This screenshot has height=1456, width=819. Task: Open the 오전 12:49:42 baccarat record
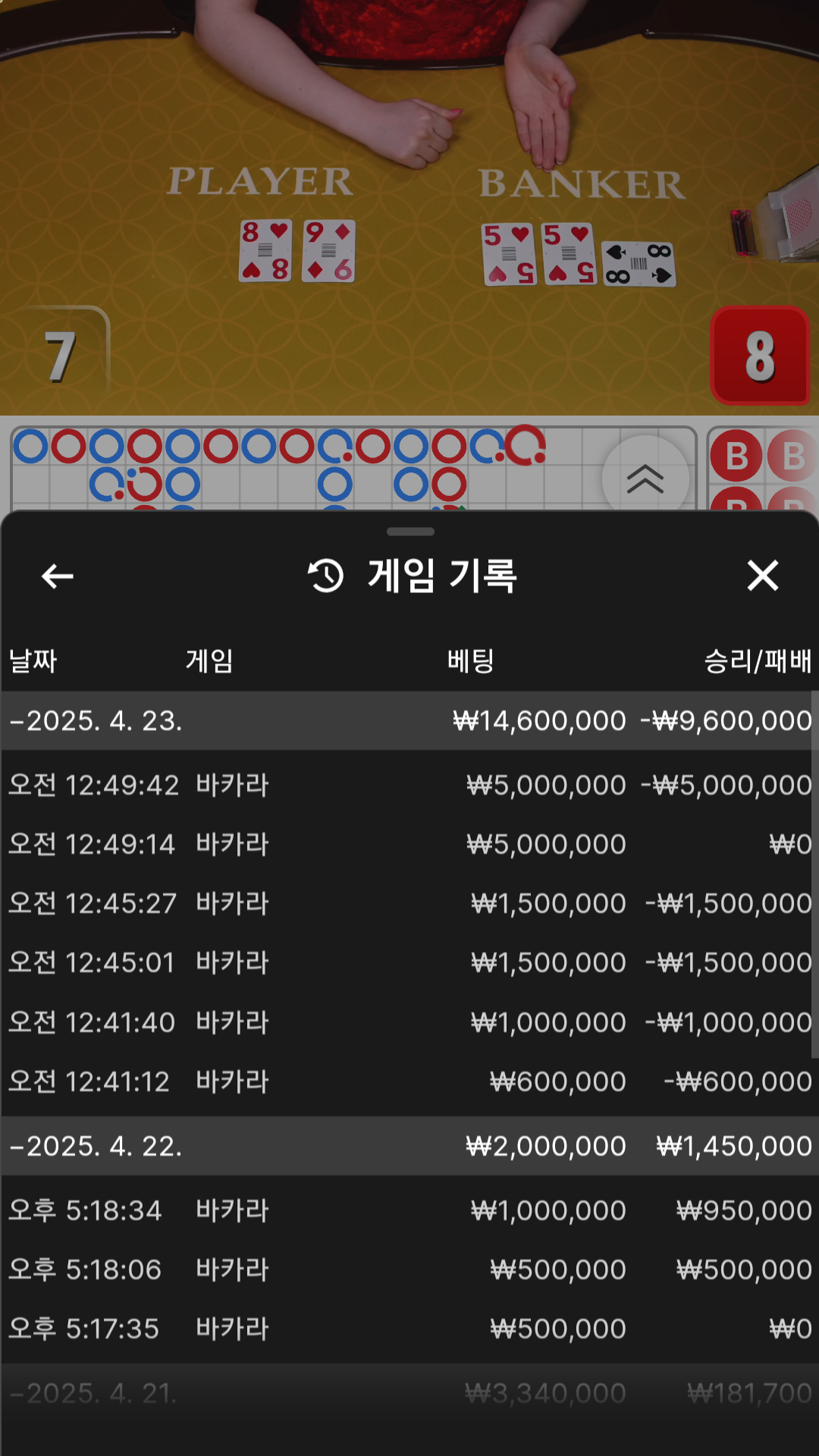point(409,785)
